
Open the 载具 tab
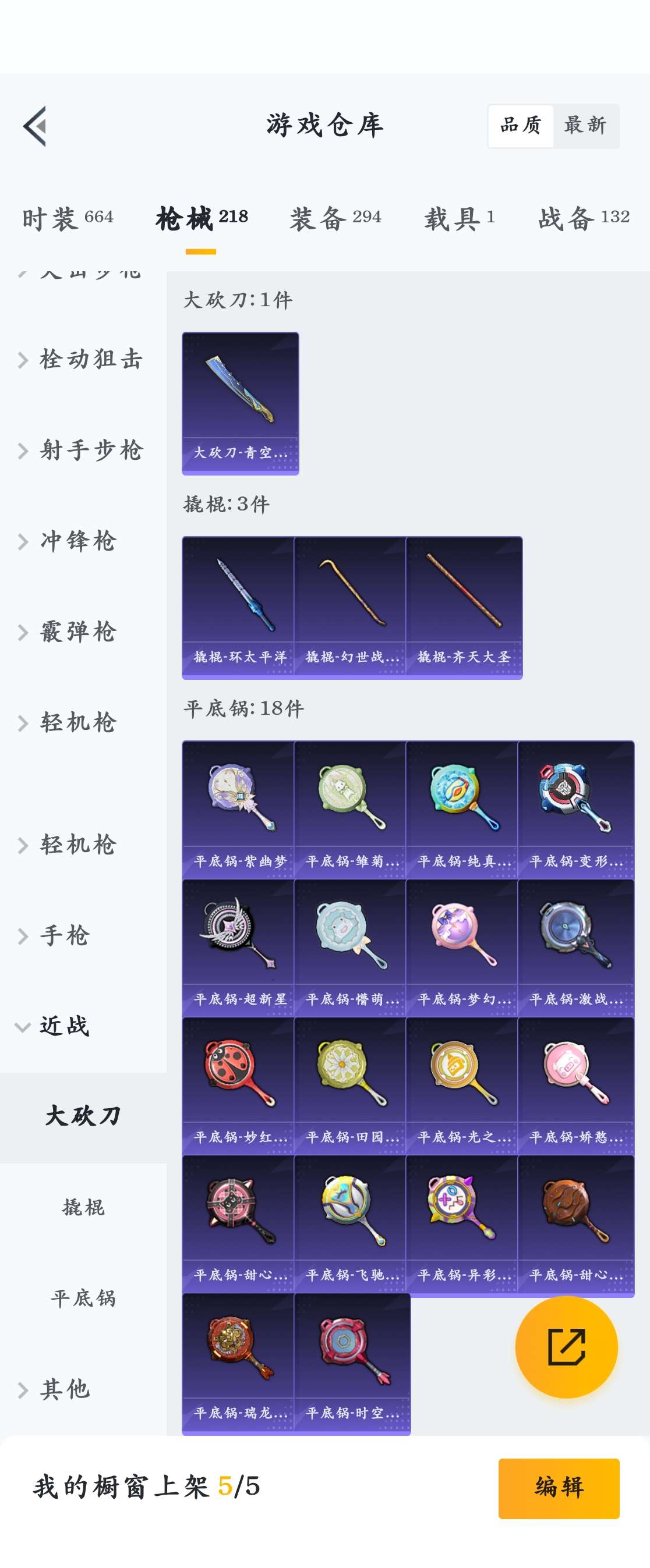click(x=460, y=218)
